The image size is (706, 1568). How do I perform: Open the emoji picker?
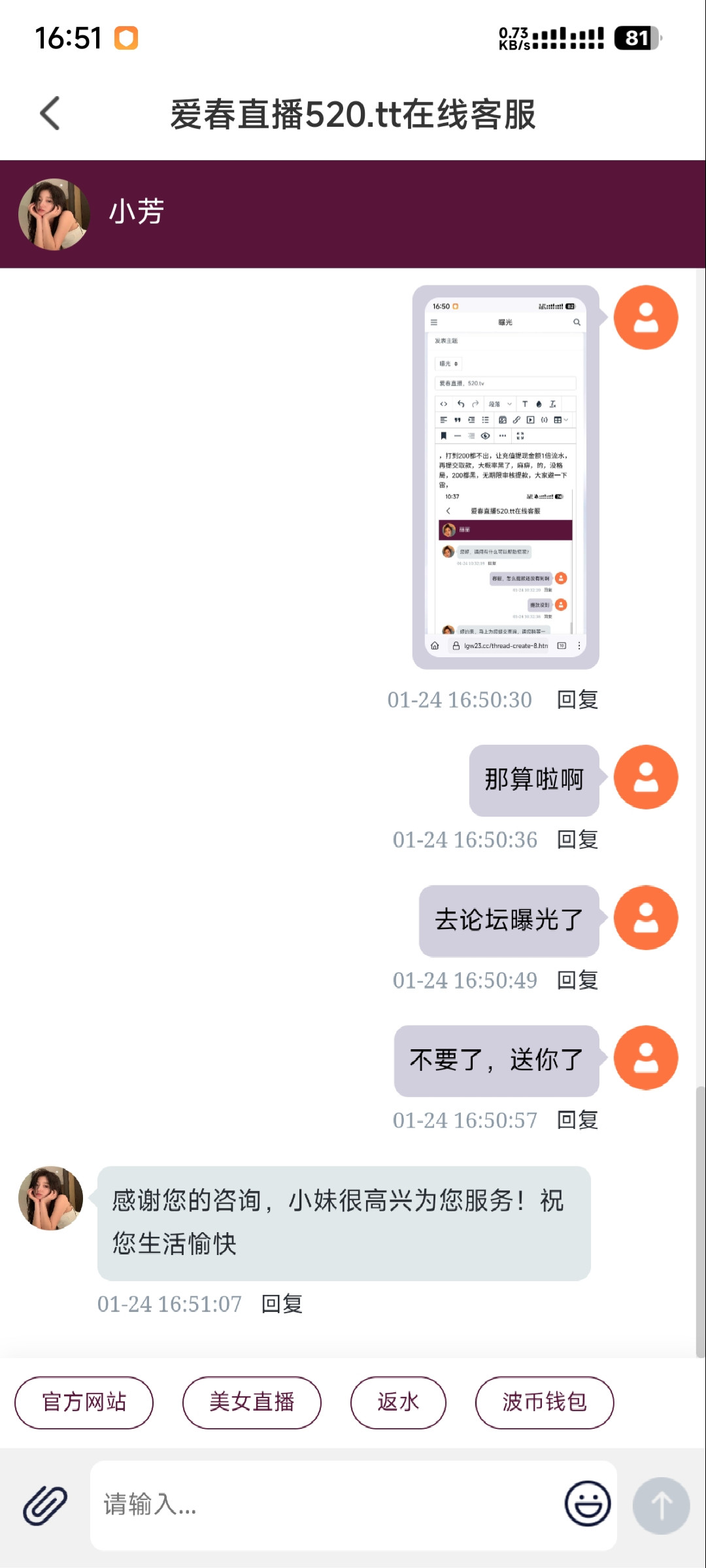coord(588,1504)
